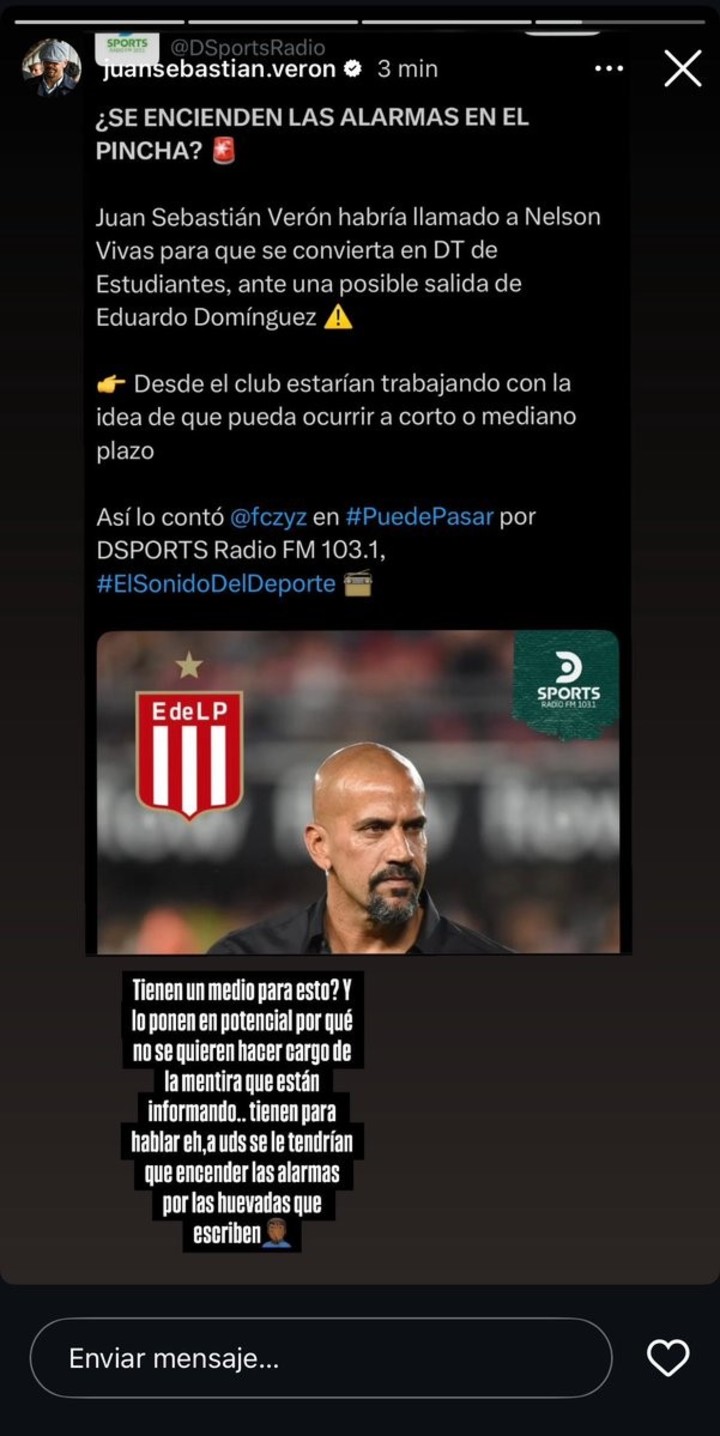Open the story options menu
The width and height of the screenshot is (720, 1436).
[609, 69]
